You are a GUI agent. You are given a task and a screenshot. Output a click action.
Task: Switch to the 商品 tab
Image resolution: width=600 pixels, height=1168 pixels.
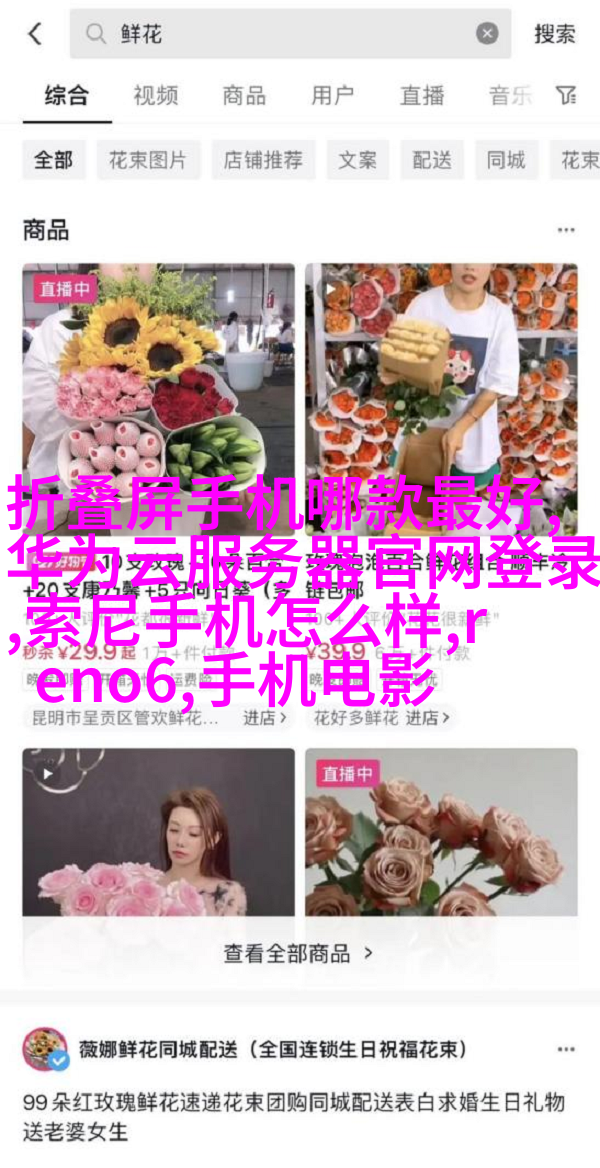(244, 96)
